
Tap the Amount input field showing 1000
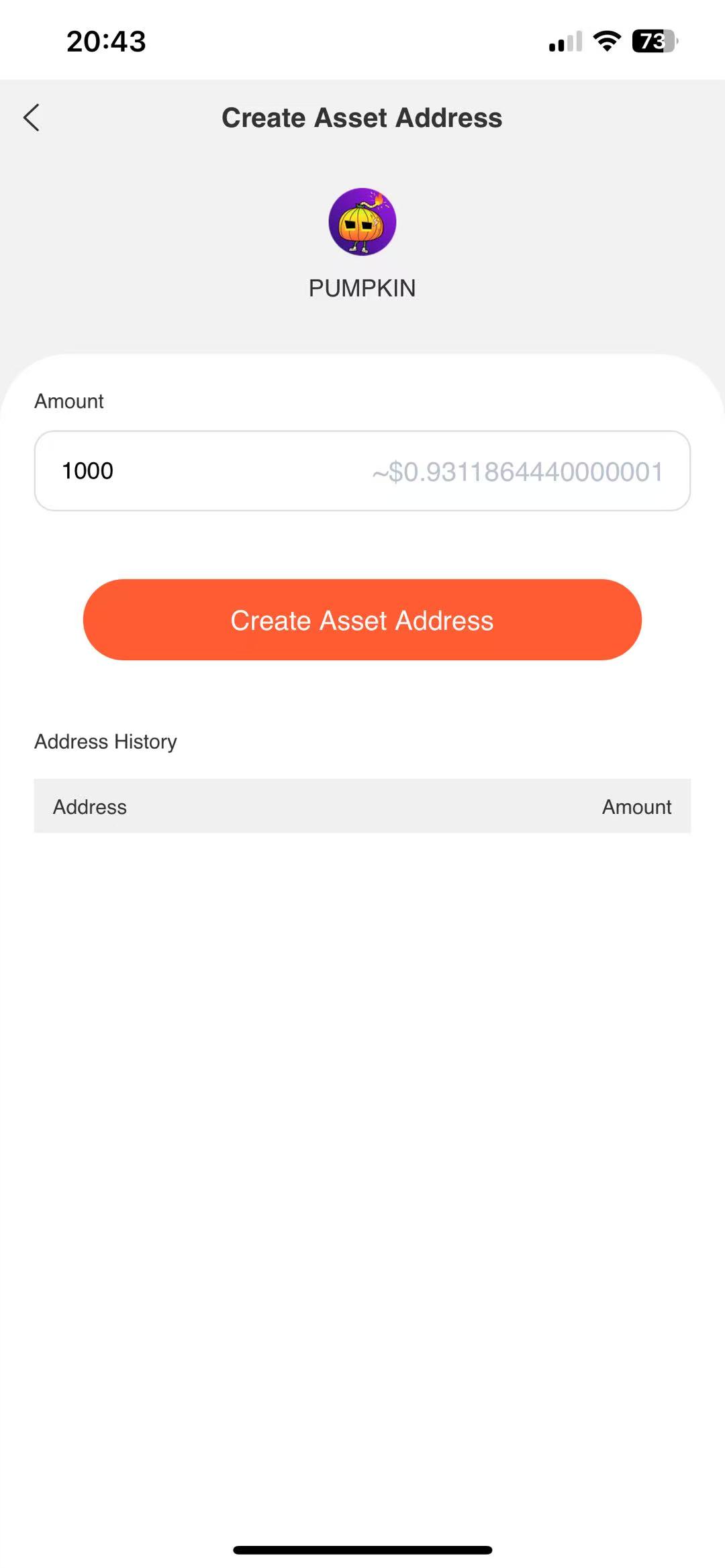click(362, 471)
